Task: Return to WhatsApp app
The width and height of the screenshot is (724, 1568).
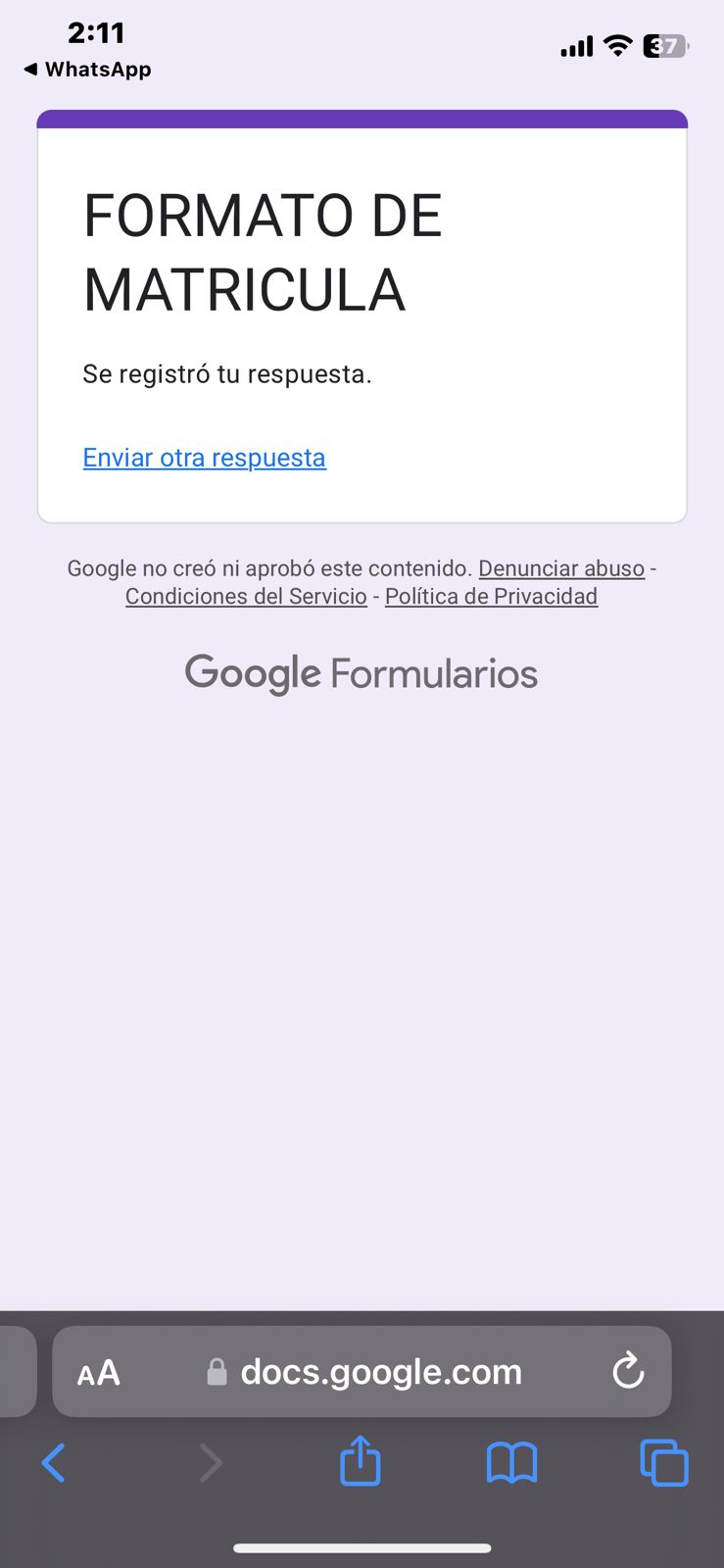Action: (x=87, y=70)
